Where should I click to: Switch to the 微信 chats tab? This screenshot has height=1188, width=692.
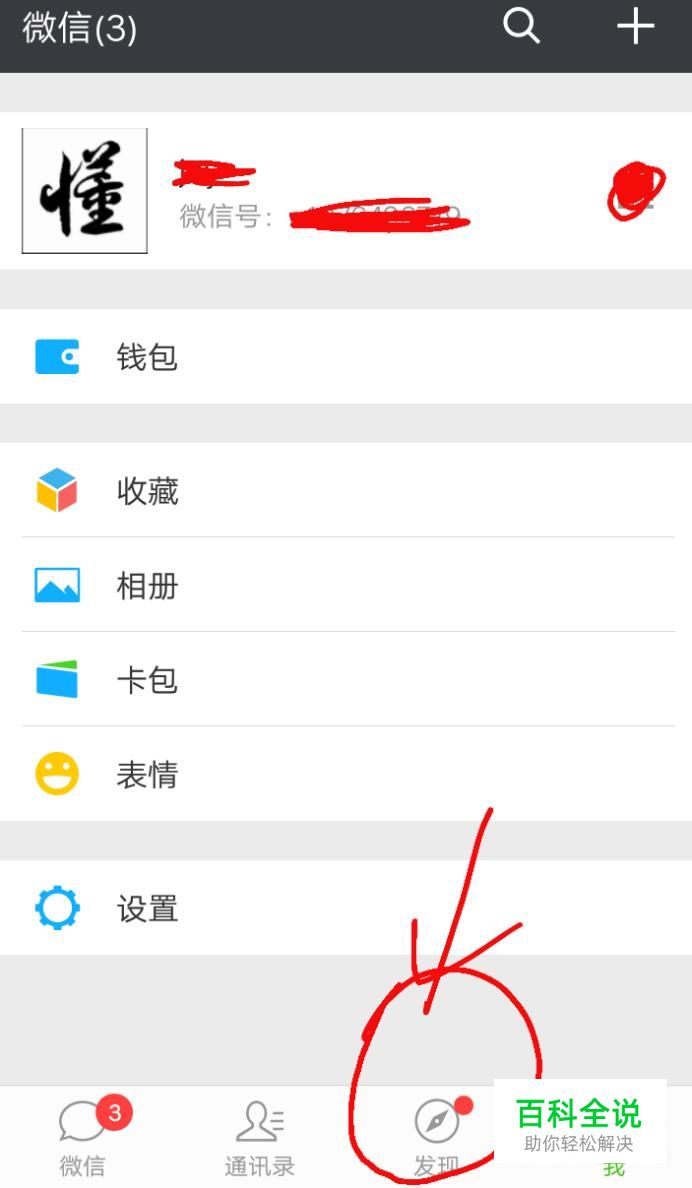[84, 1138]
